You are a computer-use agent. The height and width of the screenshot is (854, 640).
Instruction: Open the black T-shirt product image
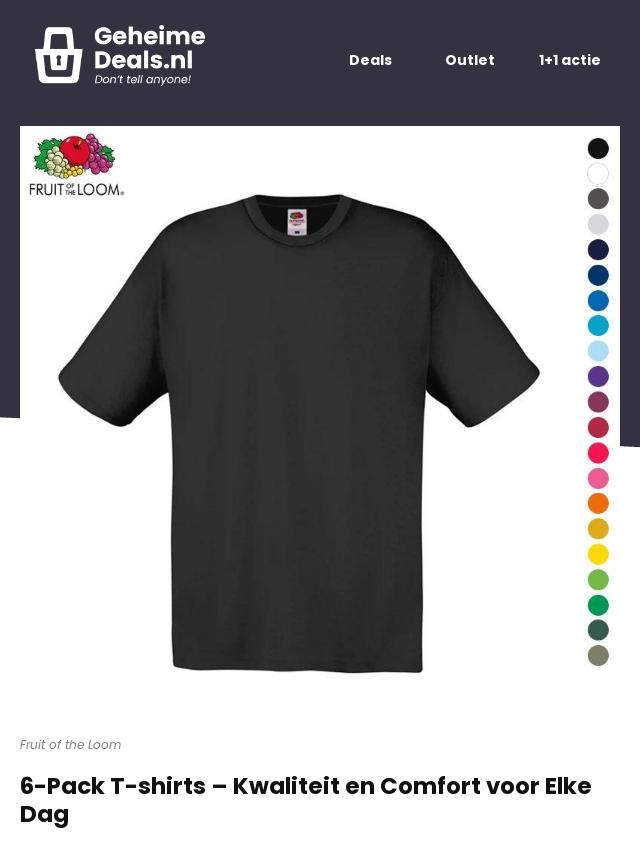pyautogui.click(x=298, y=430)
